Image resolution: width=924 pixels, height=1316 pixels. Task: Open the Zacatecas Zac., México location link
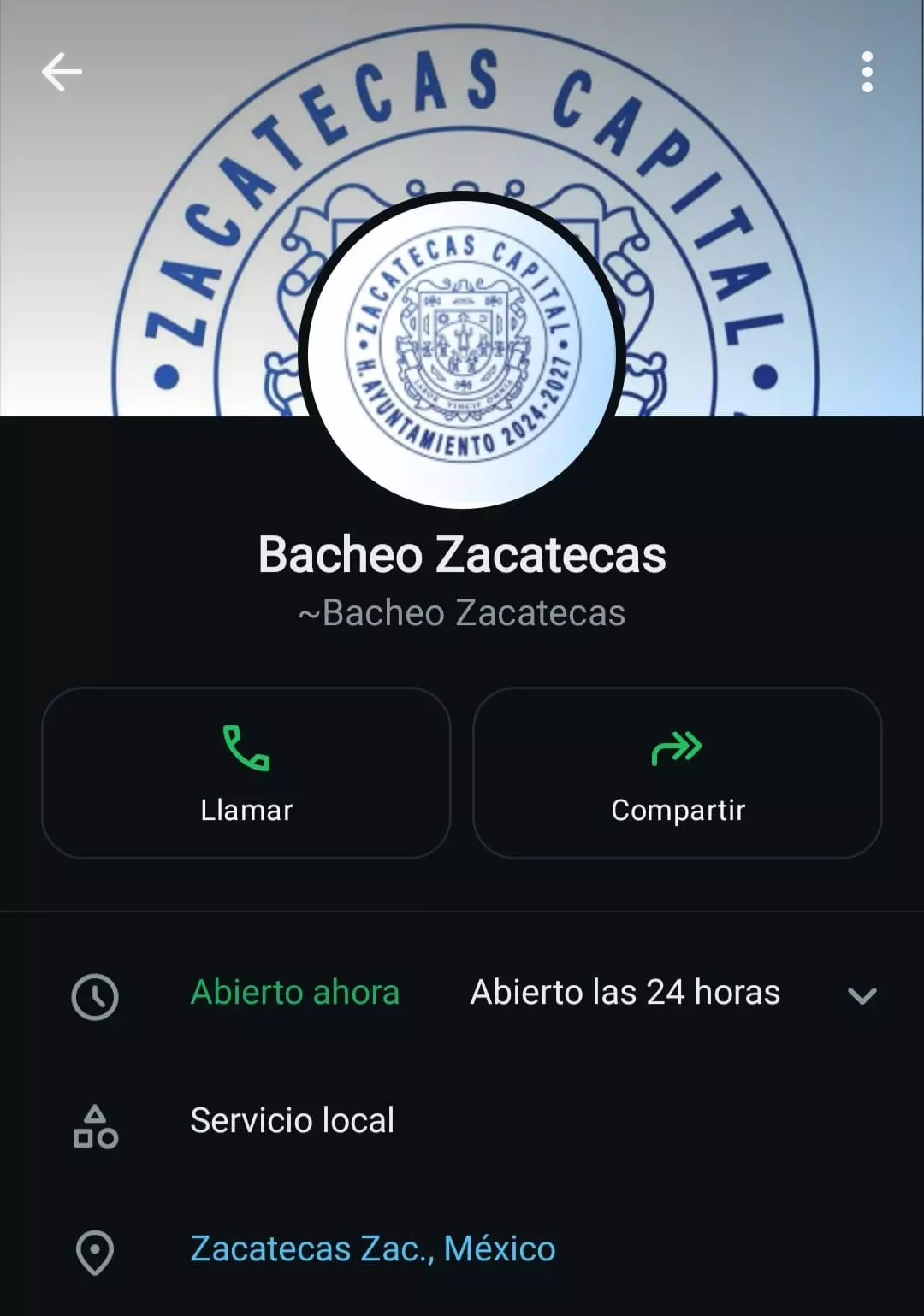(x=372, y=1249)
